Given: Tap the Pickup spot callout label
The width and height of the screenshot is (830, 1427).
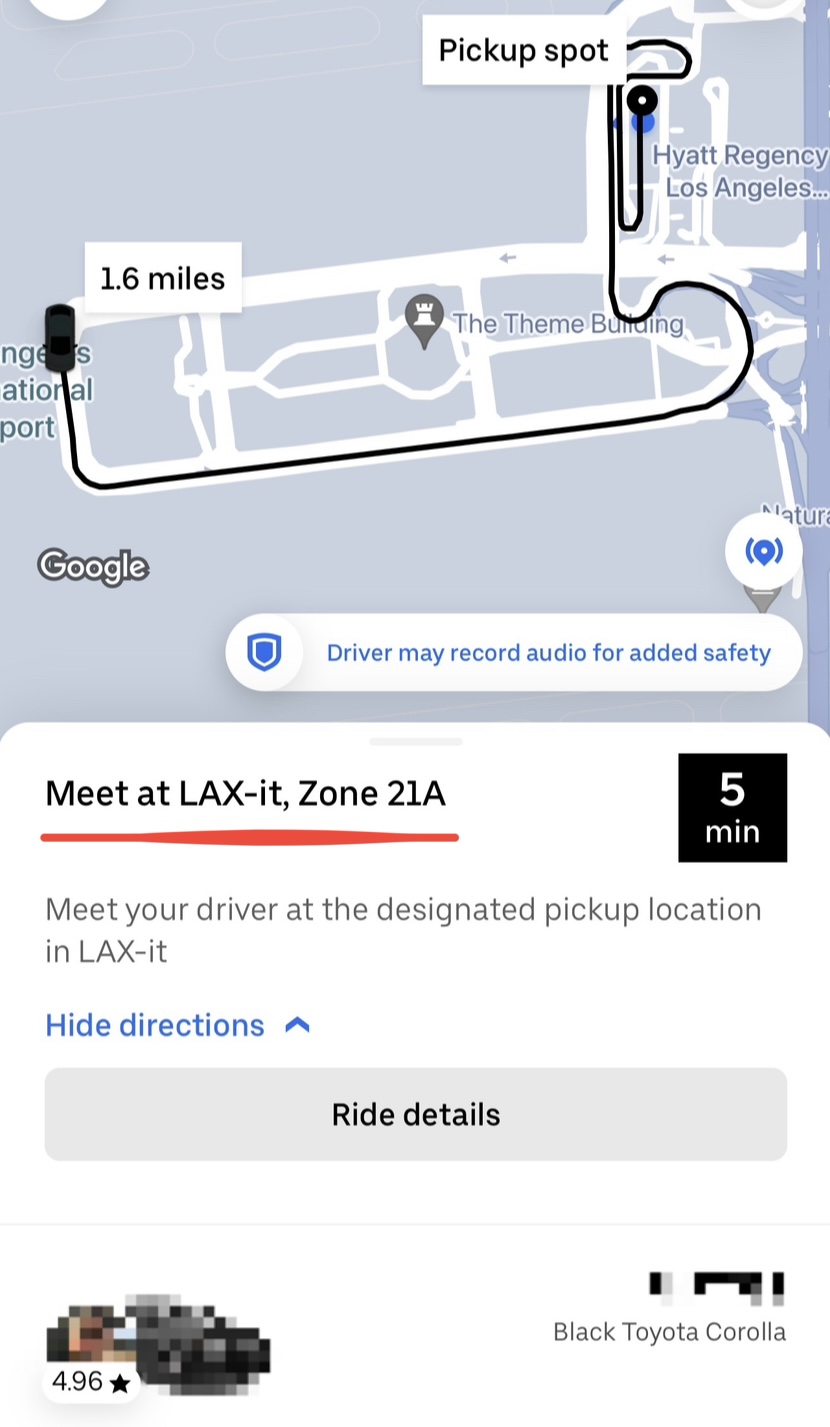Looking at the screenshot, I should tap(523, 49).
